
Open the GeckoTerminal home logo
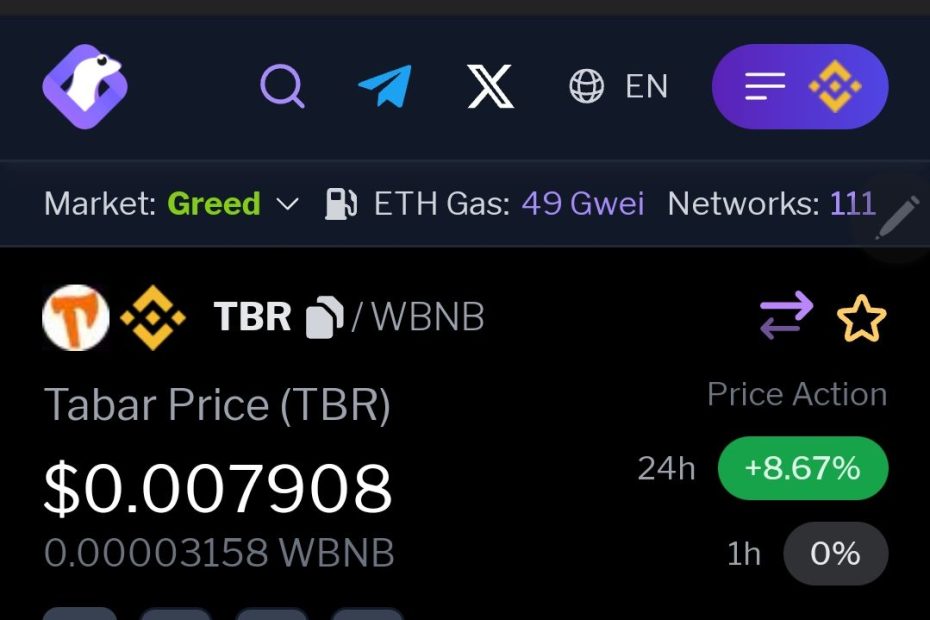click(x=84, y=86)
